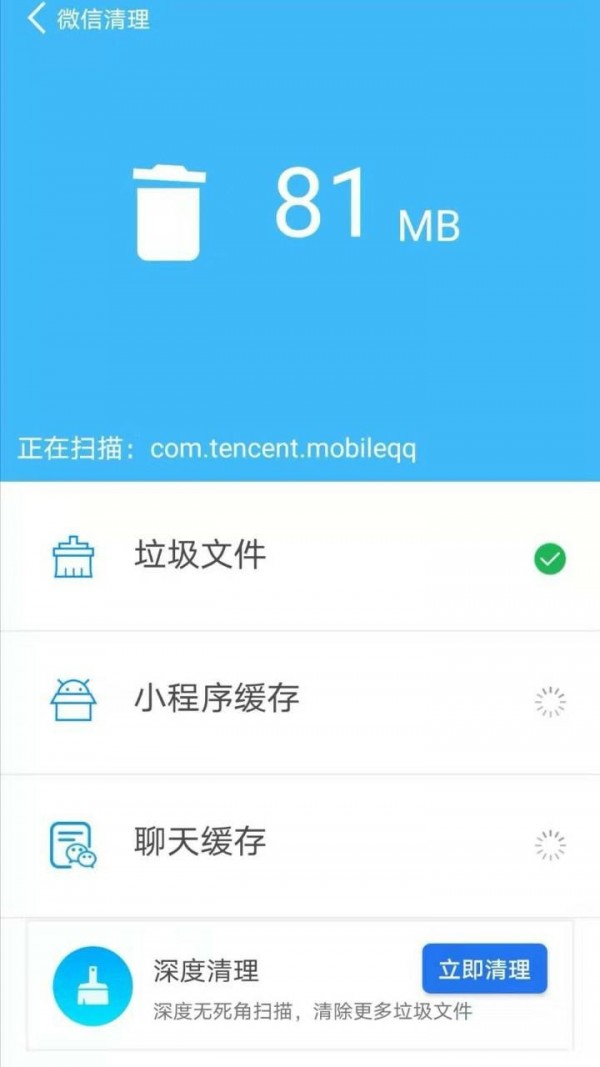Screen dimensions: 600x1067
Task: Toggle the green check on 垃圾文件
Action: [549, 559]
